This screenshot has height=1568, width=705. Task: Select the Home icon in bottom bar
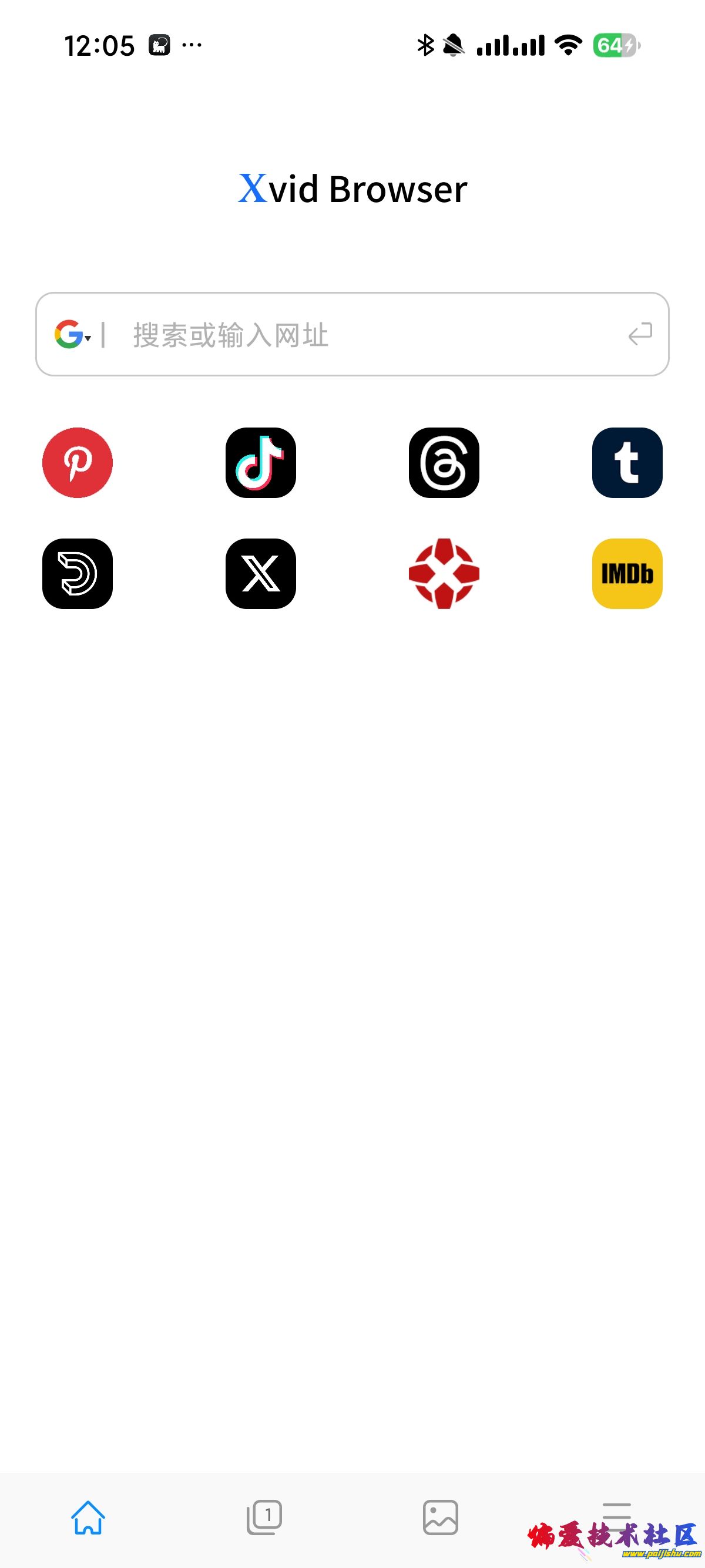88,1517
